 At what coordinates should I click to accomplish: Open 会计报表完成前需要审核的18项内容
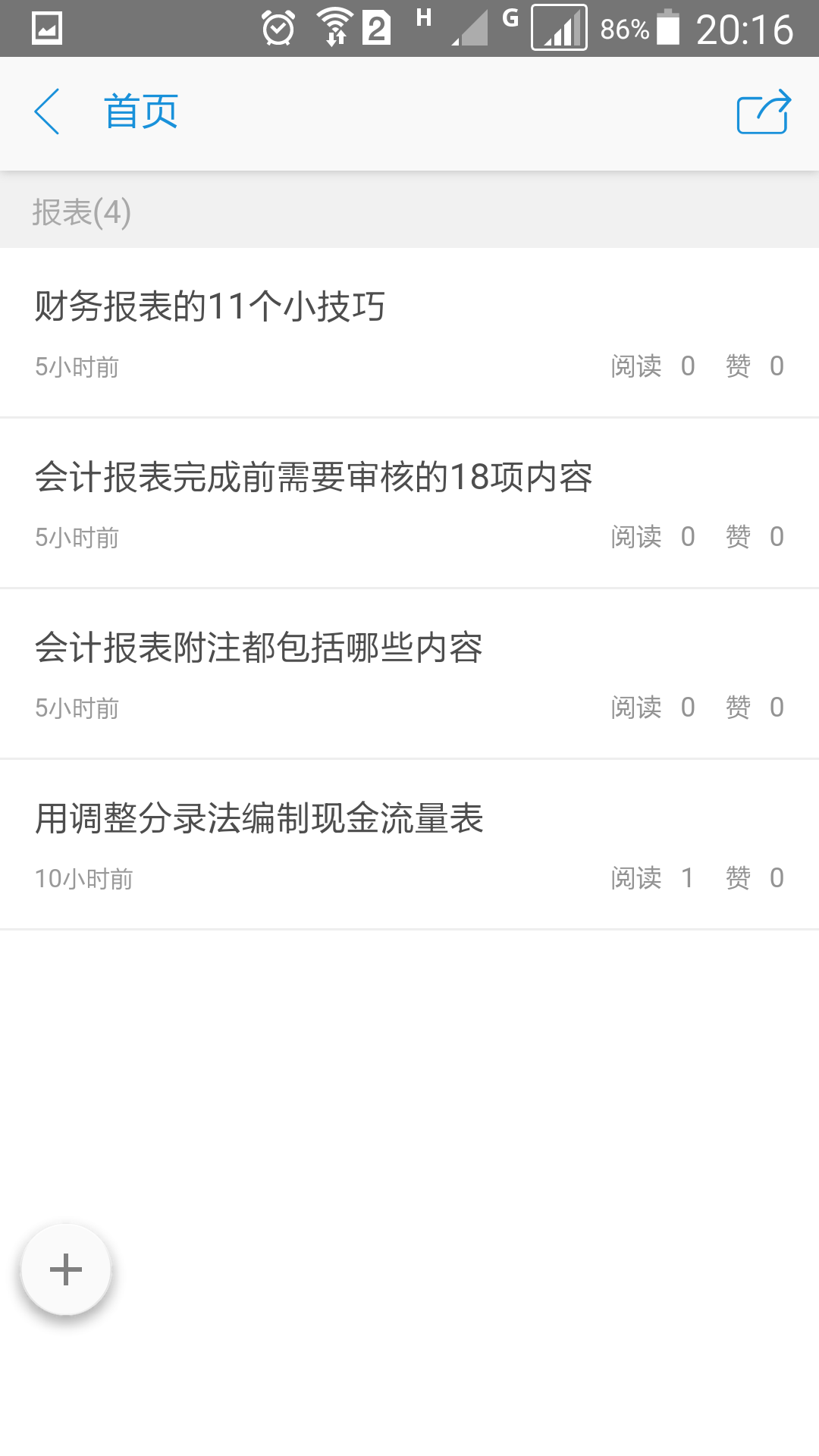coord(315,478)
